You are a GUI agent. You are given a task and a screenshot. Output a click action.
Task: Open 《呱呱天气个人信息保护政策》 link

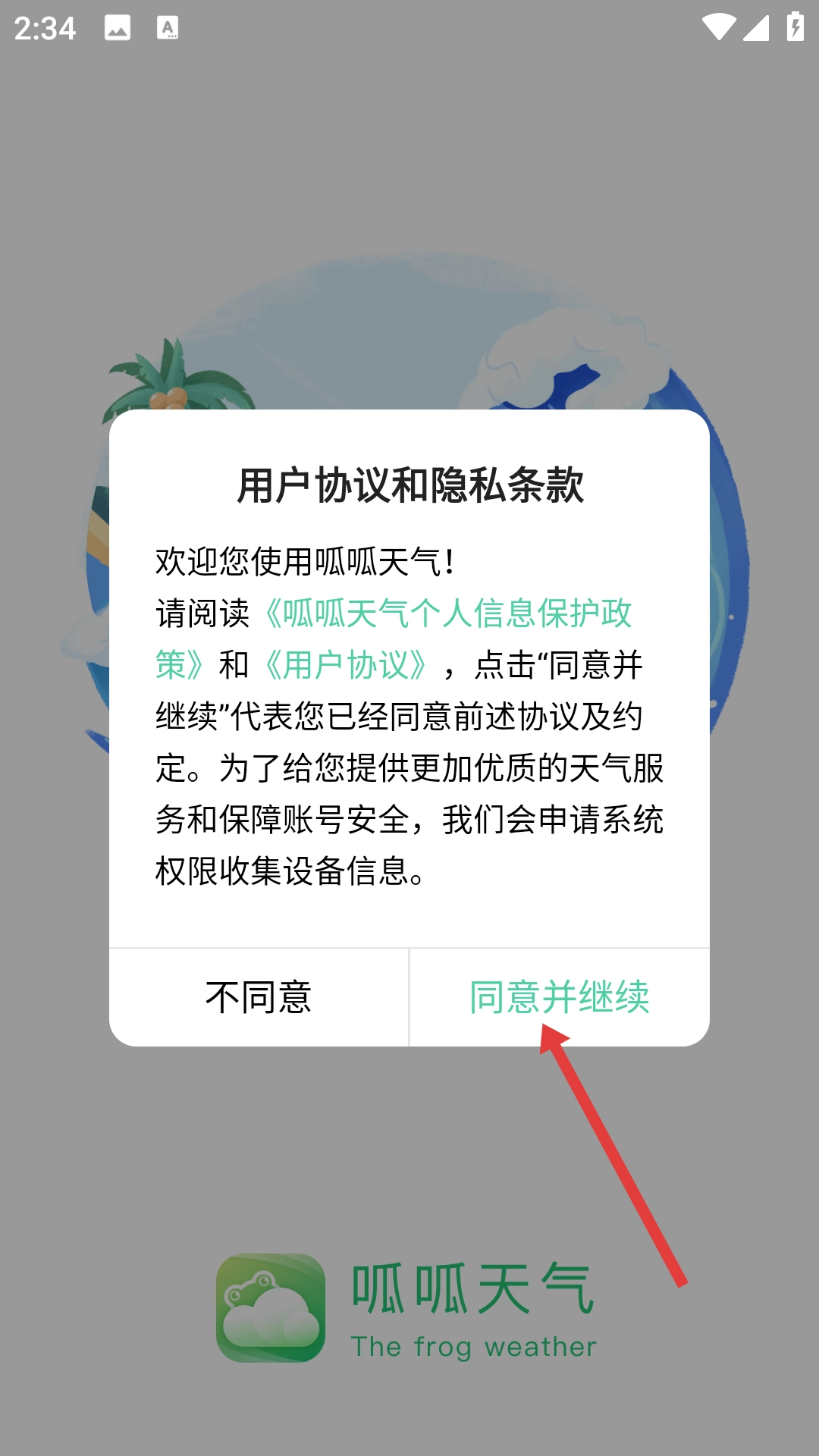click(x=447, y=613)
